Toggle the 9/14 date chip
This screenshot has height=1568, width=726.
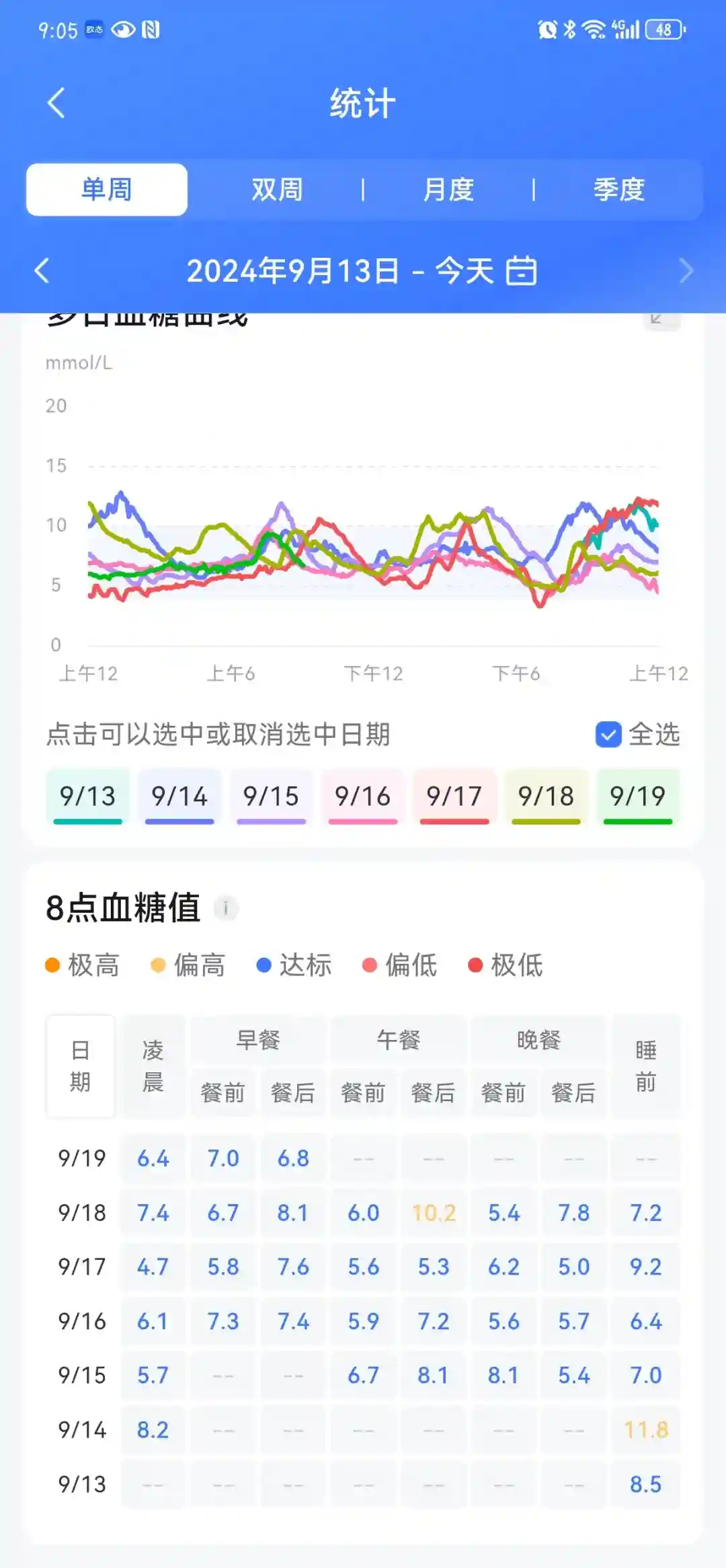click(179, 797)
